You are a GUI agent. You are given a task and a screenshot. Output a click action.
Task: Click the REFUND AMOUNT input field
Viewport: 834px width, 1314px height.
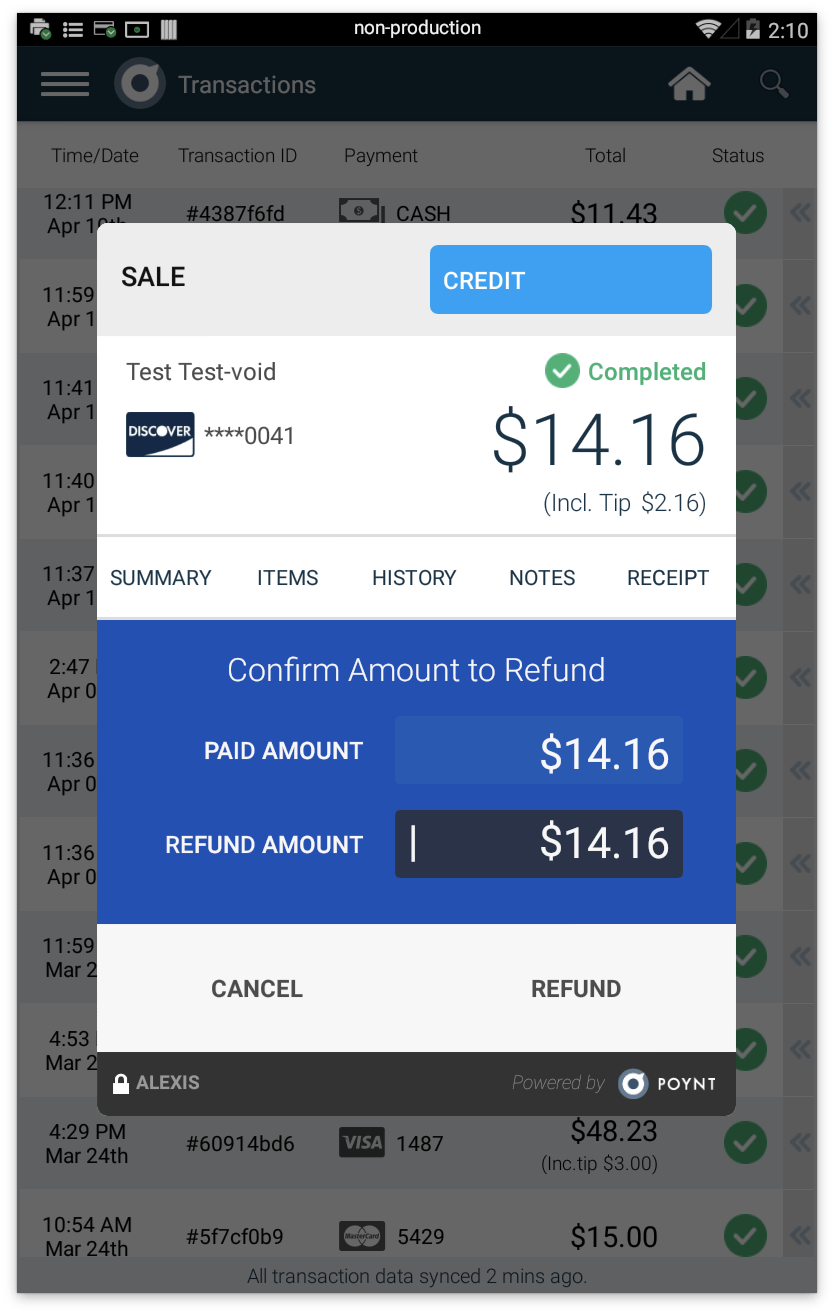539,844
